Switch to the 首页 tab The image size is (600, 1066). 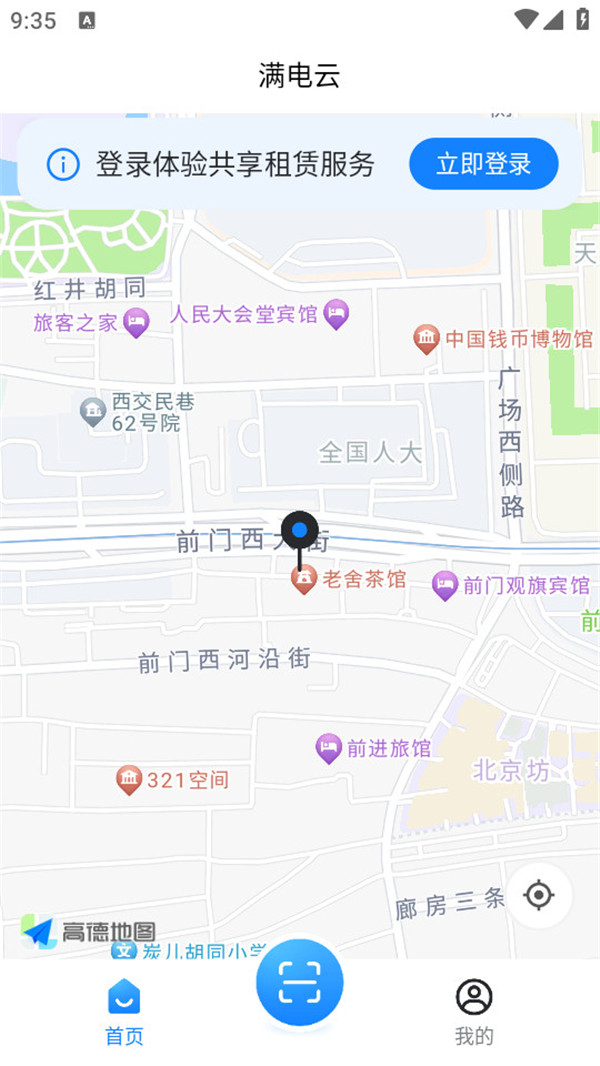click(124, 1012)
